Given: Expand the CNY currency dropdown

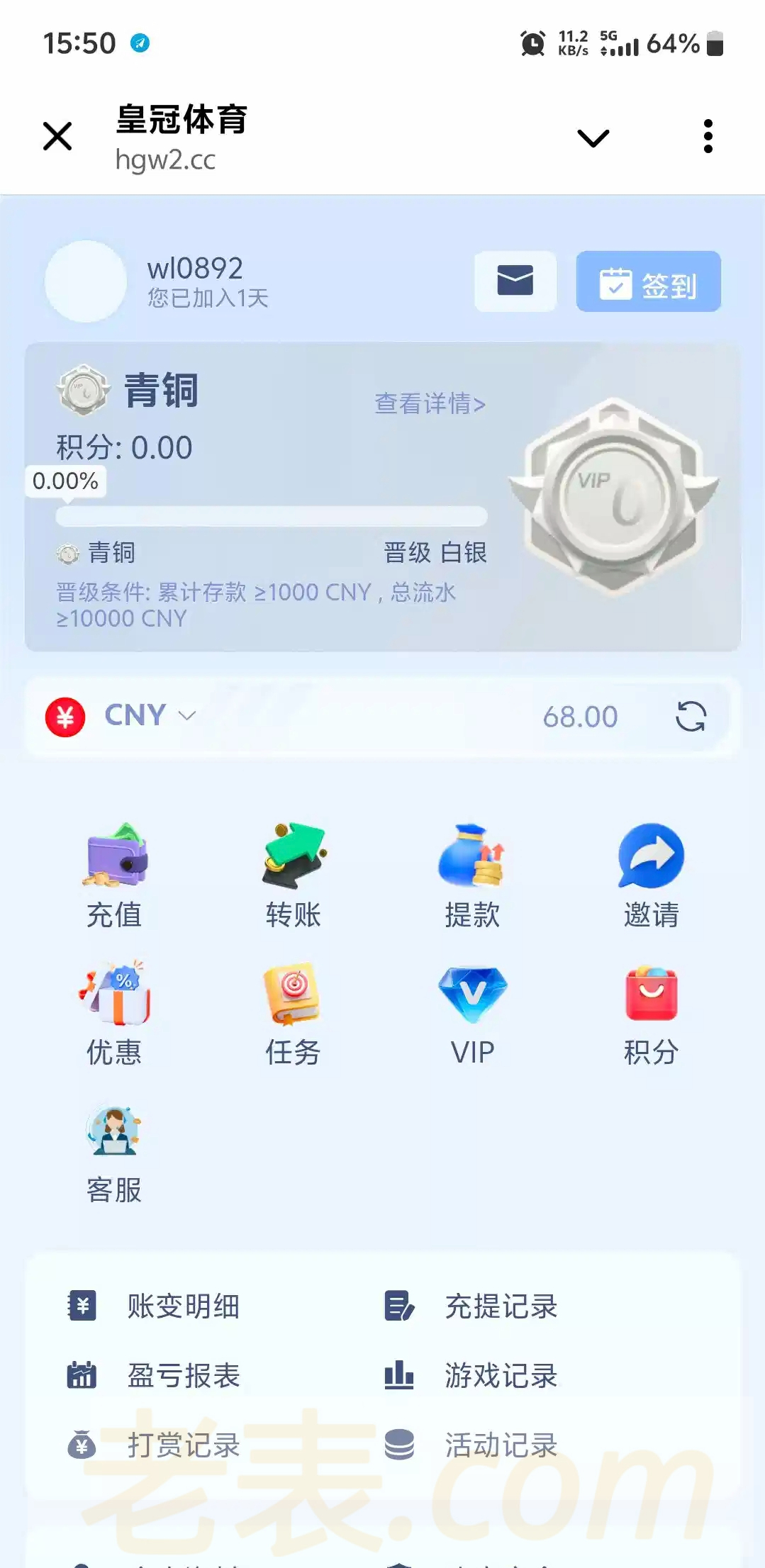Looking at the screenshot, I should [x=149, y=715].
